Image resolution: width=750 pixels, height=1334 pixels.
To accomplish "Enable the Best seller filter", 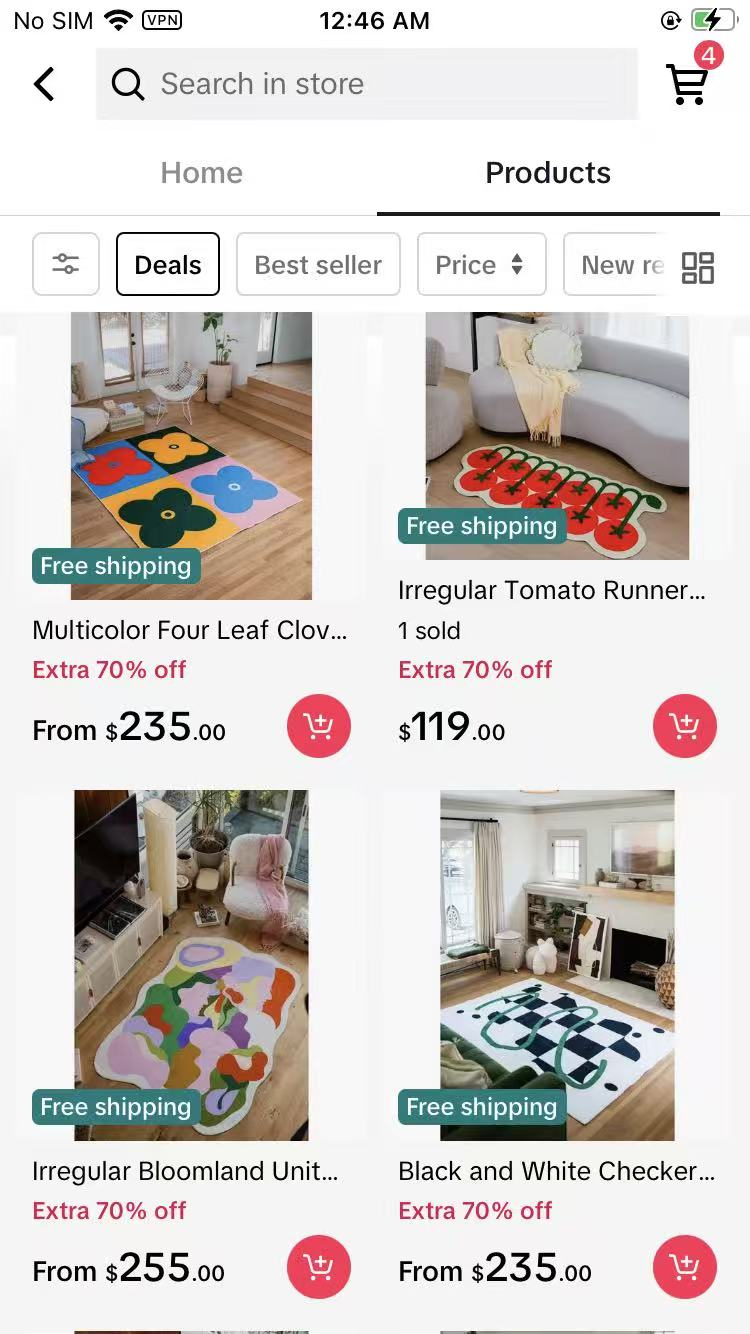I will coord(318,264).
